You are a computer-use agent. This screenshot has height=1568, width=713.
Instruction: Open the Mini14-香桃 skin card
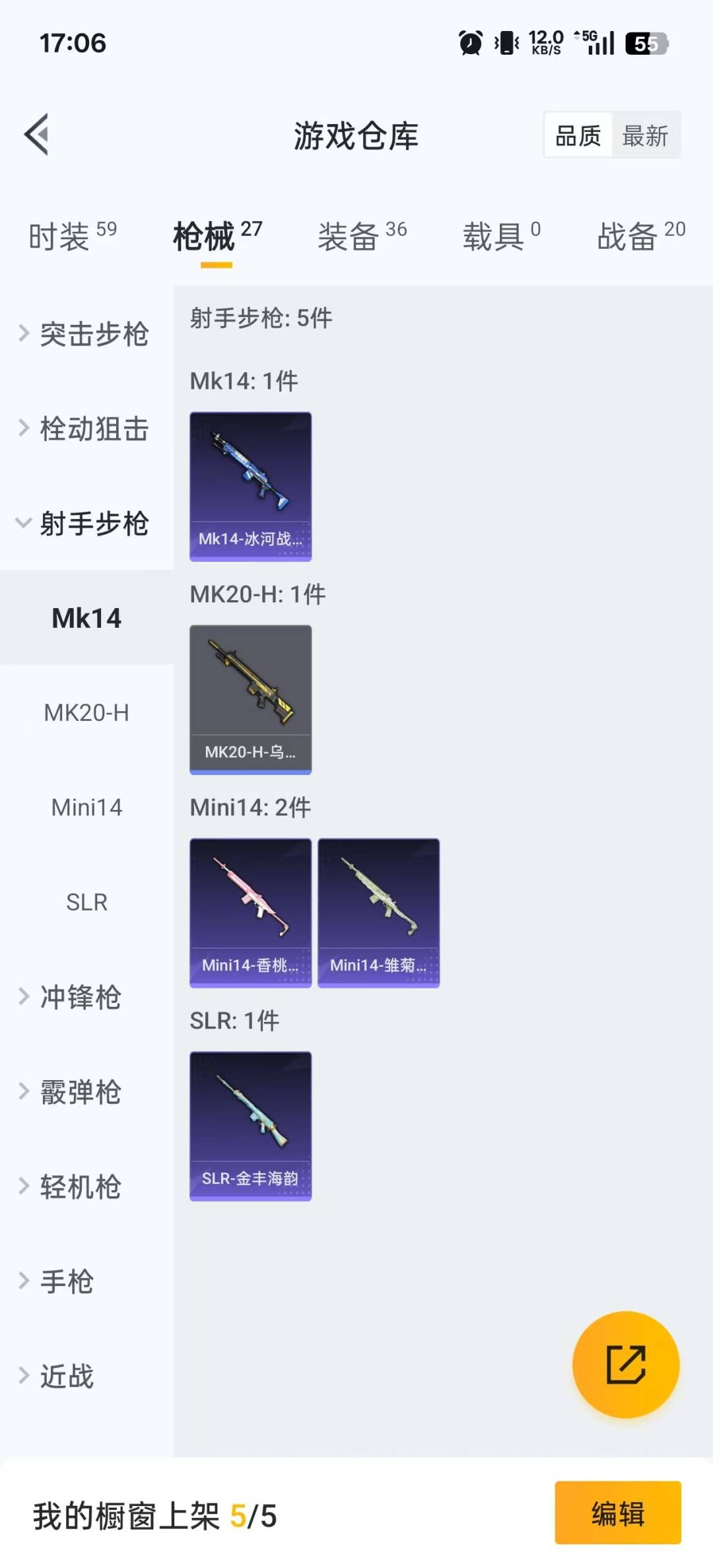[250, 912]
